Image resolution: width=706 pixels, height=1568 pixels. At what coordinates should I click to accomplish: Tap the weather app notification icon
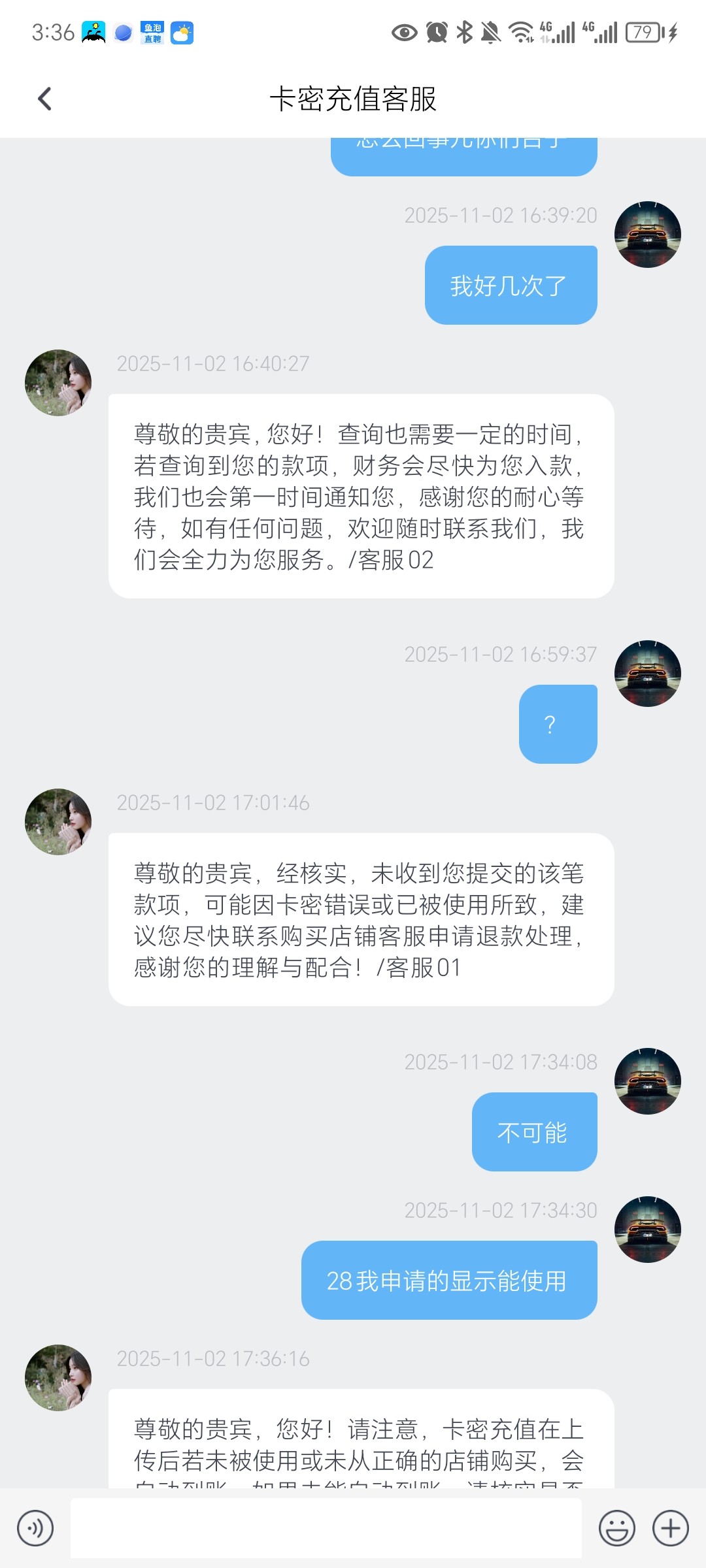pyautogui.click(x=182, y=33)
